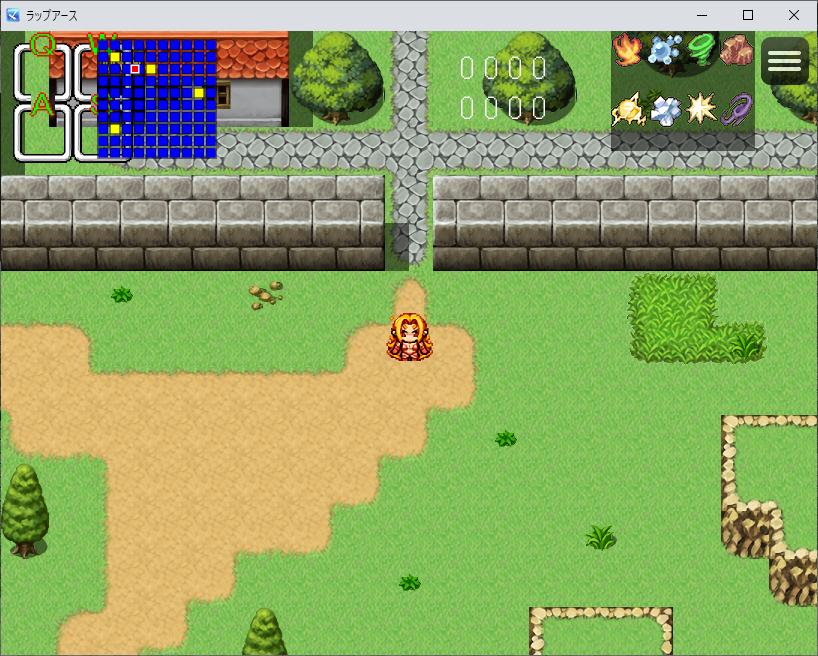Tap the blue grid minimap
818x656 pixels.
point(157,99)
